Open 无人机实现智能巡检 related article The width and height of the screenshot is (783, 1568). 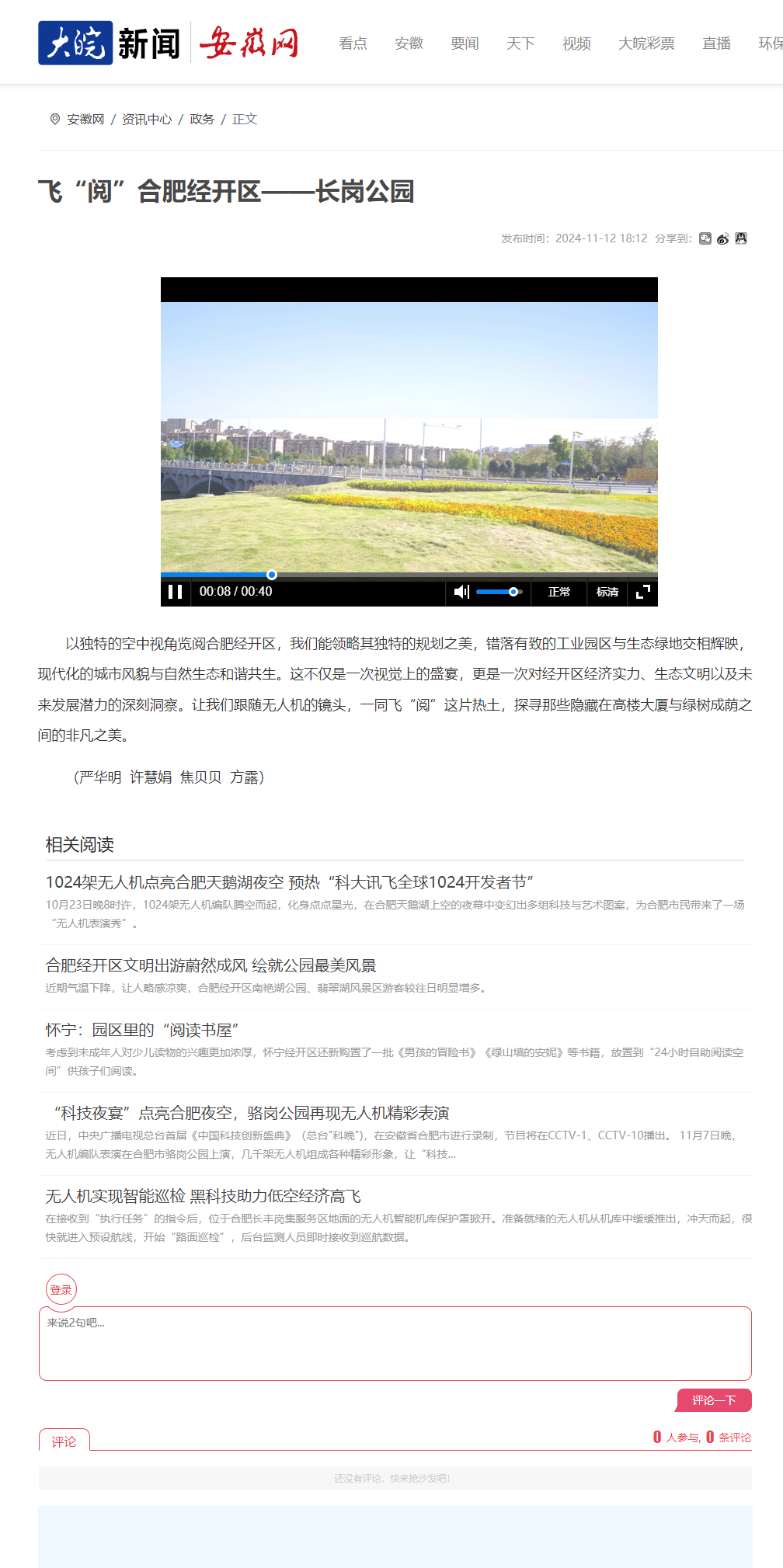(x=203, y=1196)
